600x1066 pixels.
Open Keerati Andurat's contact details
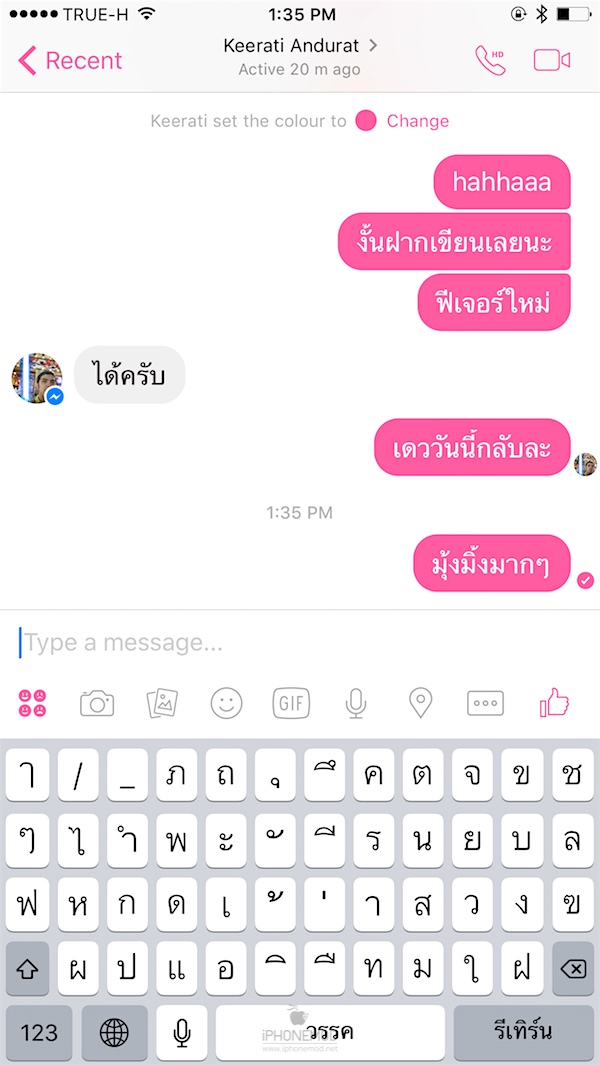coord(300,46)
